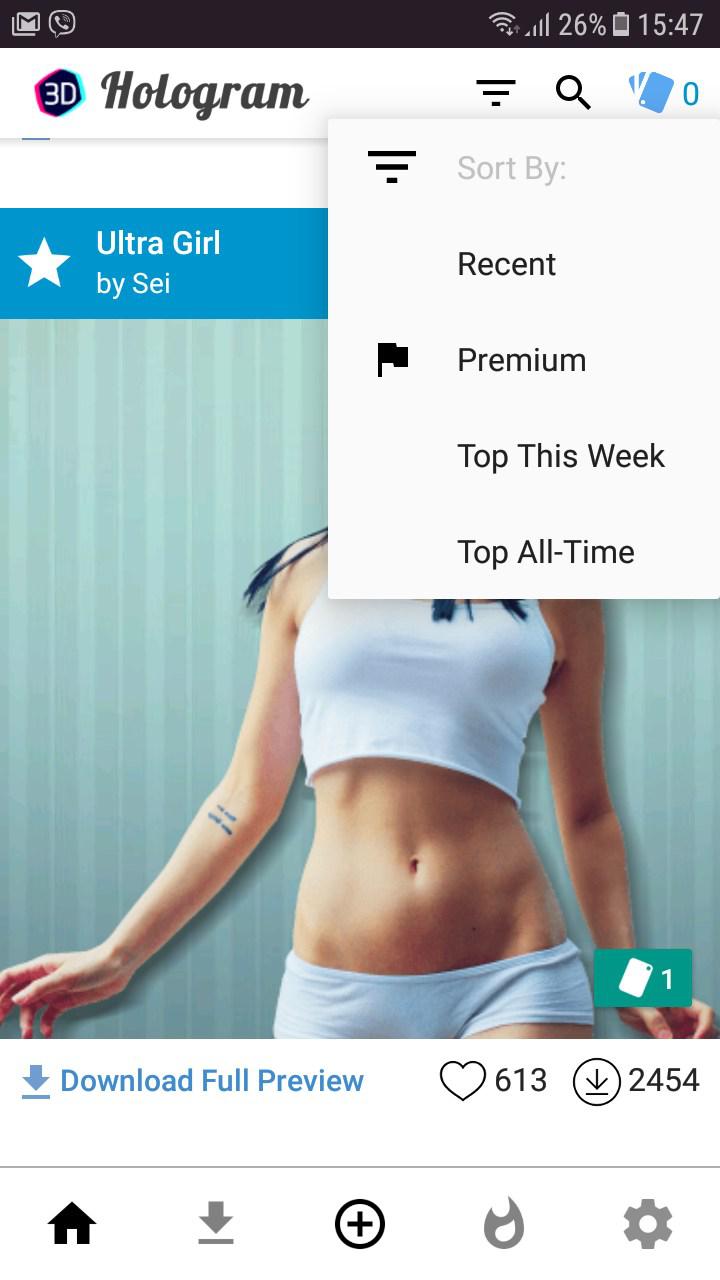Image resolution: width=720 pixels, height=1280 pixels.
Task: Open the search icon
Action: tap(573, 93)
